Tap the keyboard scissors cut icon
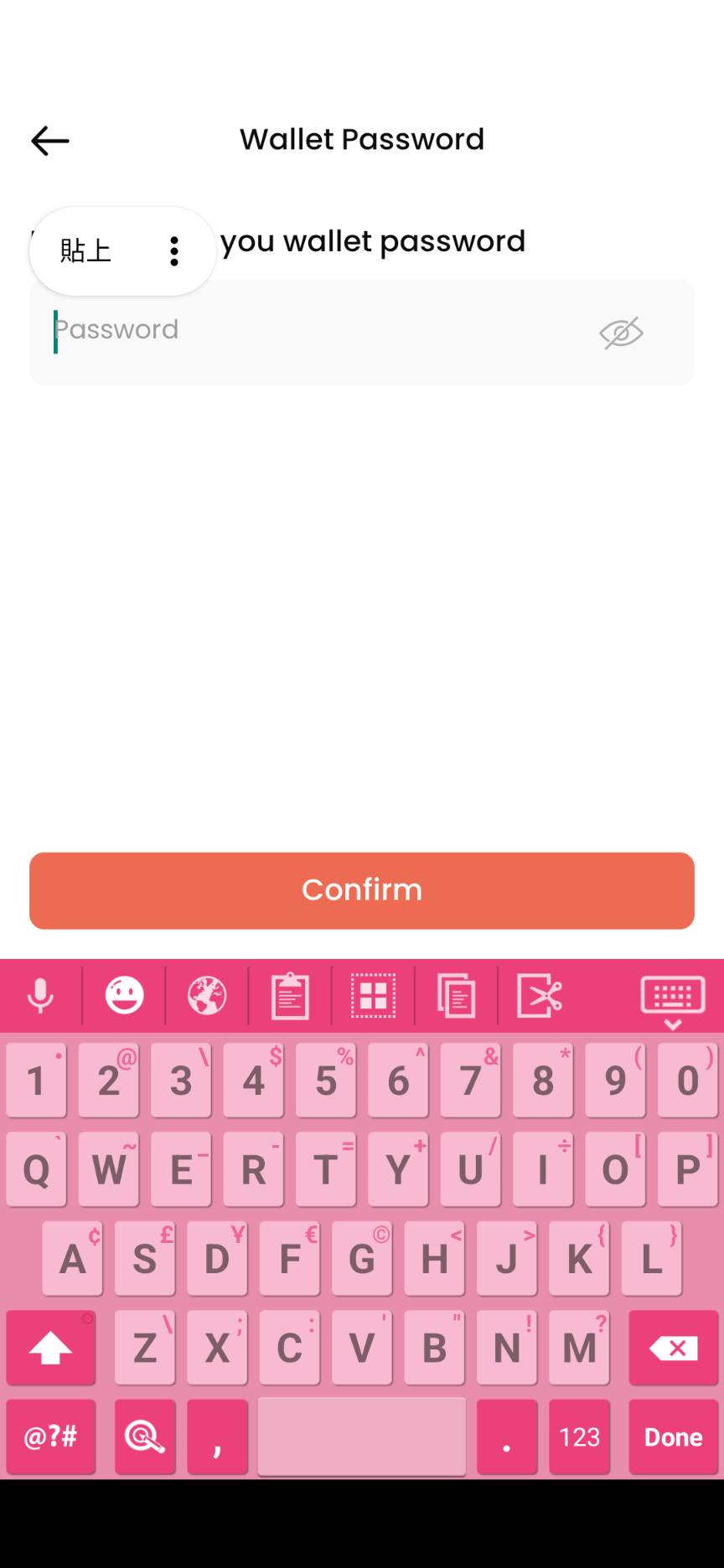 coord(540,996)
